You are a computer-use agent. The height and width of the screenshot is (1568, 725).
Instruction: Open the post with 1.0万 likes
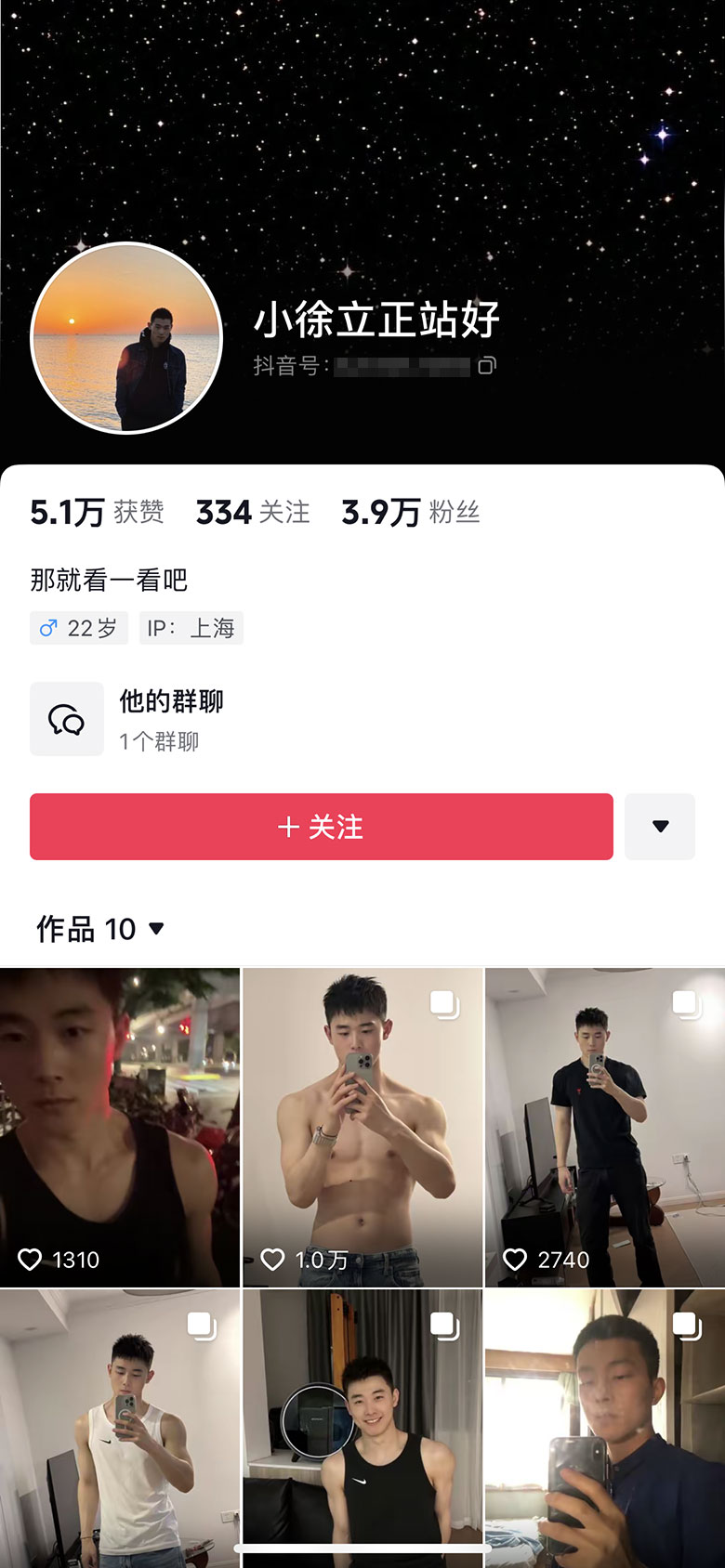point(362,1127)
